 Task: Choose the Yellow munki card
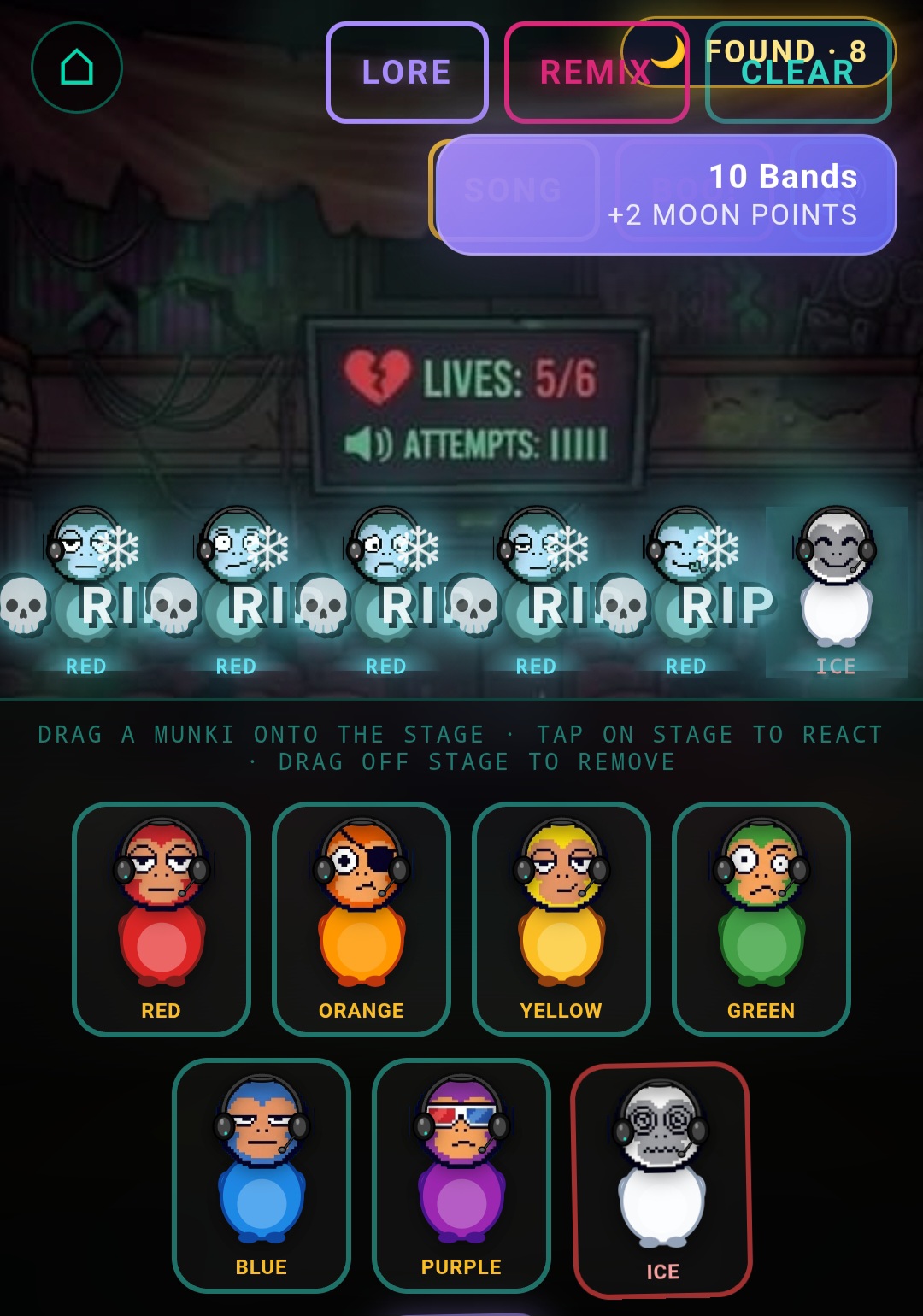561,919
